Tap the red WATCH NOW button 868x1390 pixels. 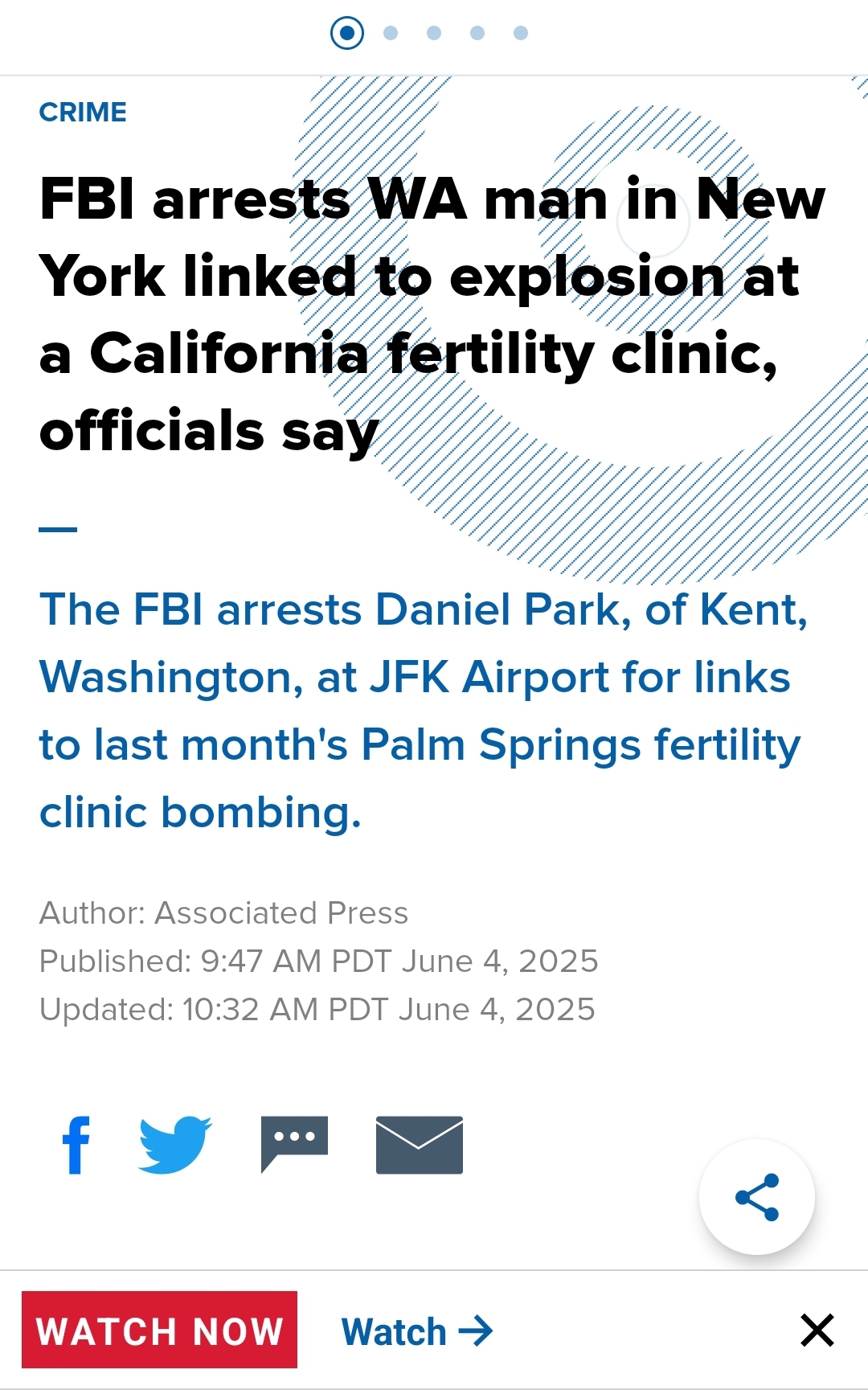[159, 1330]
